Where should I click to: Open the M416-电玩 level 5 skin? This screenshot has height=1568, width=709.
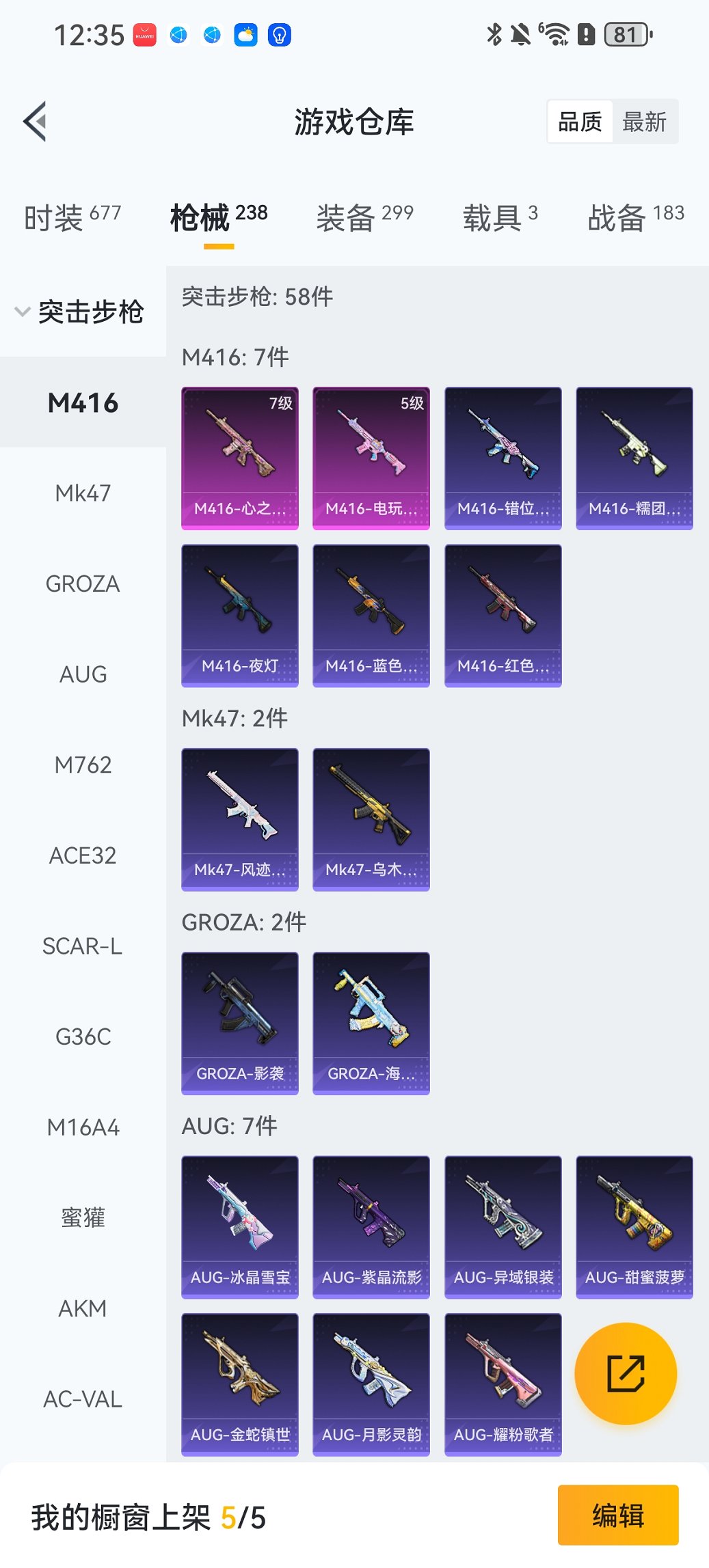[x=371, y=458]
